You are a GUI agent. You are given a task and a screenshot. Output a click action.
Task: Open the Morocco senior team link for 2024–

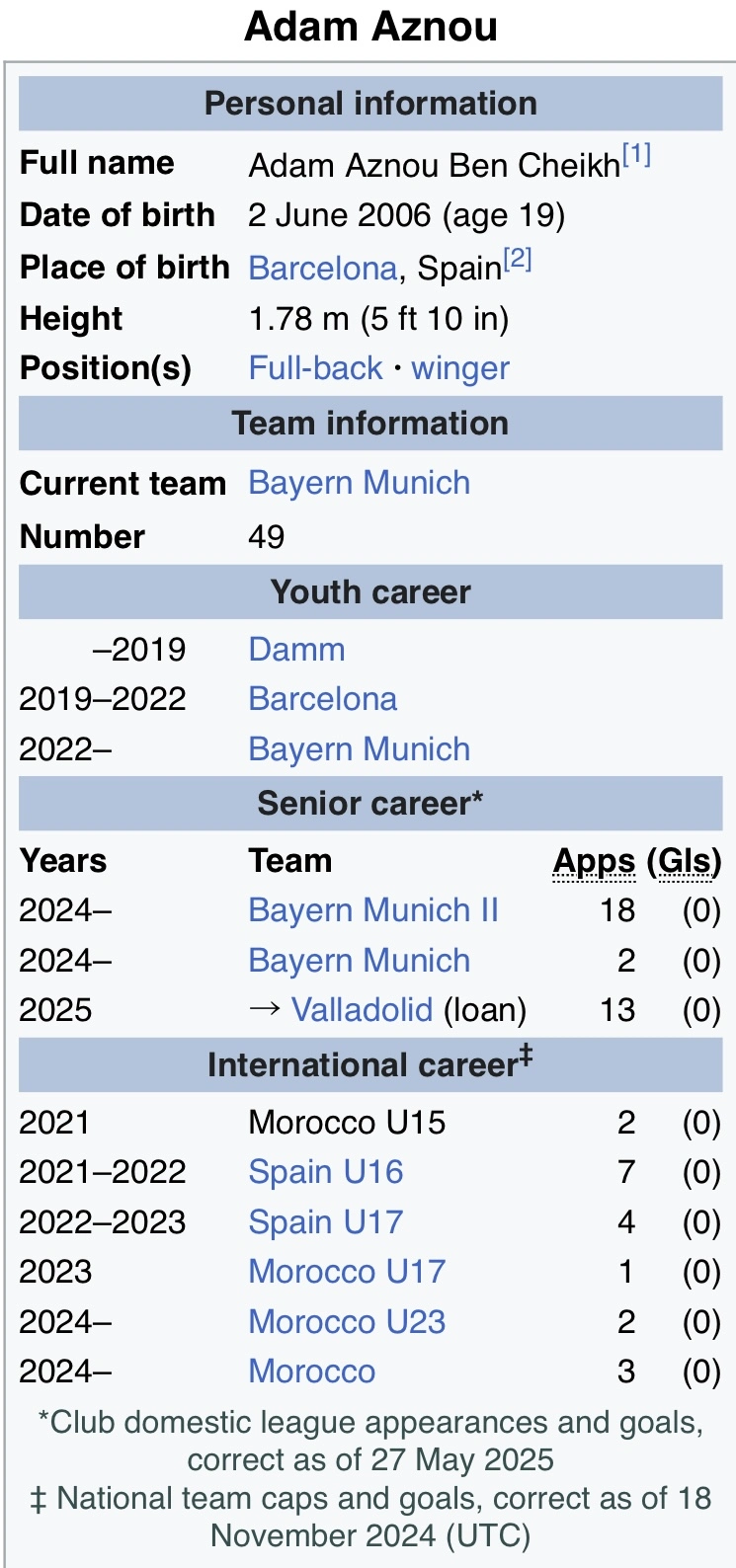[x=311, y=1372]
